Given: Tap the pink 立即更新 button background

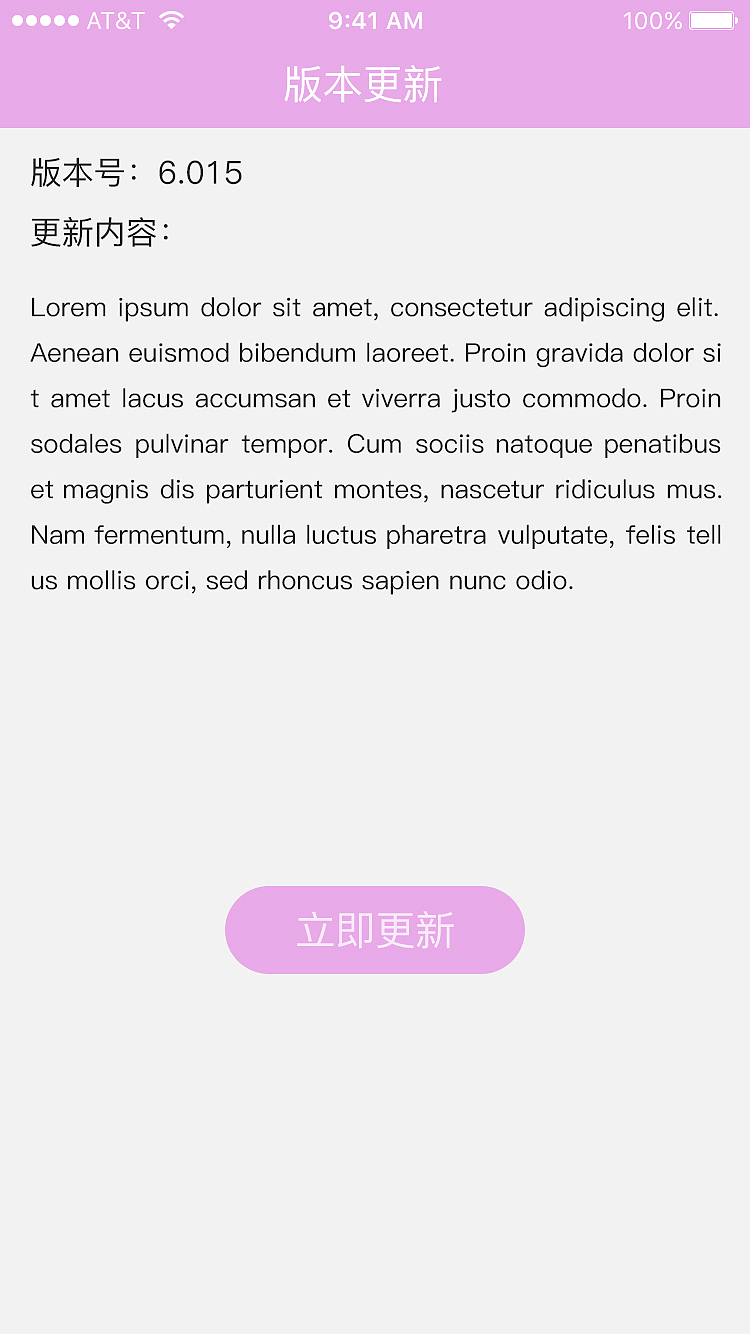Looking at the screenshot, I should 375,929.
